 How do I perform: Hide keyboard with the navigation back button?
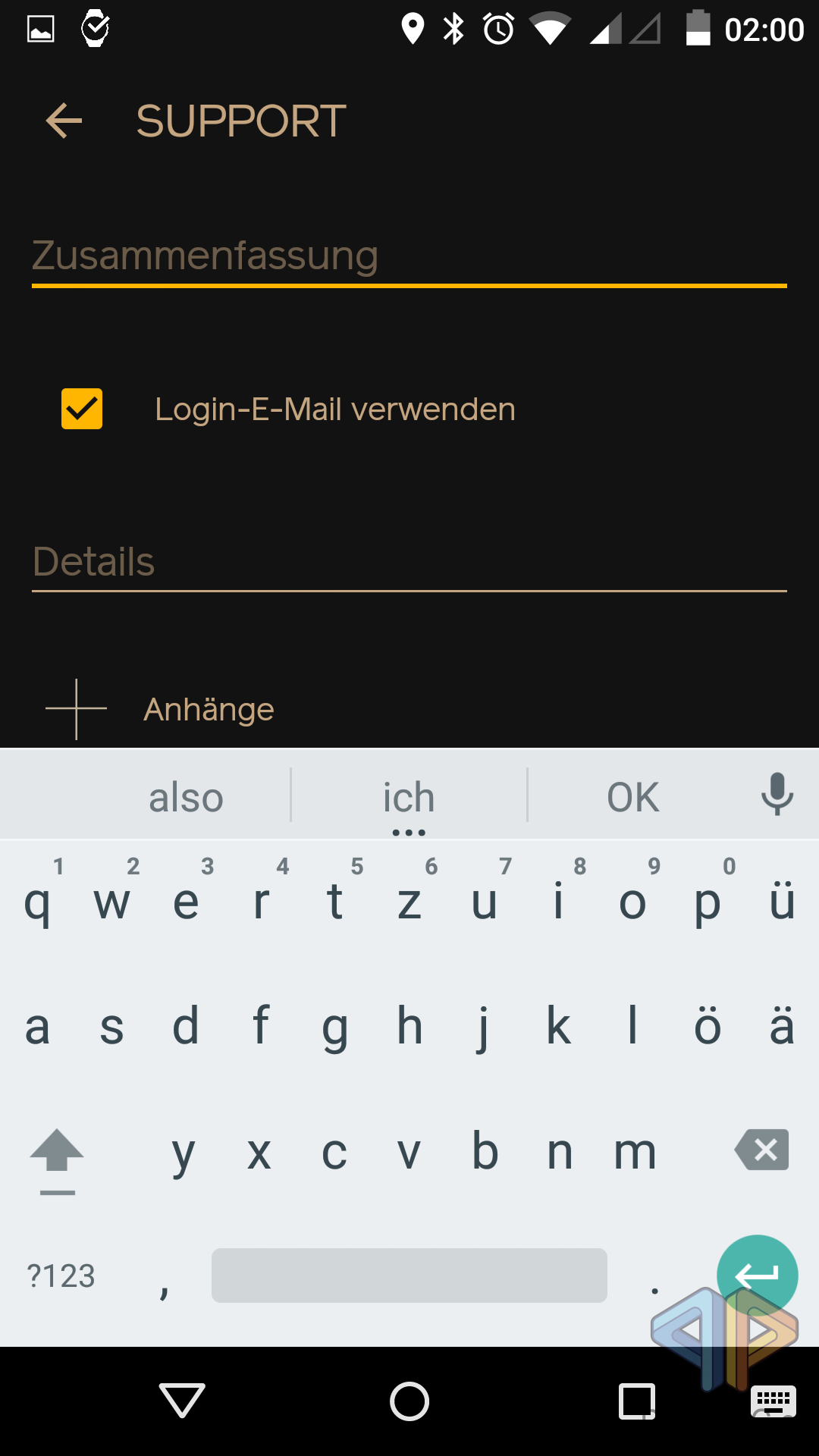tap(182, 1400)
